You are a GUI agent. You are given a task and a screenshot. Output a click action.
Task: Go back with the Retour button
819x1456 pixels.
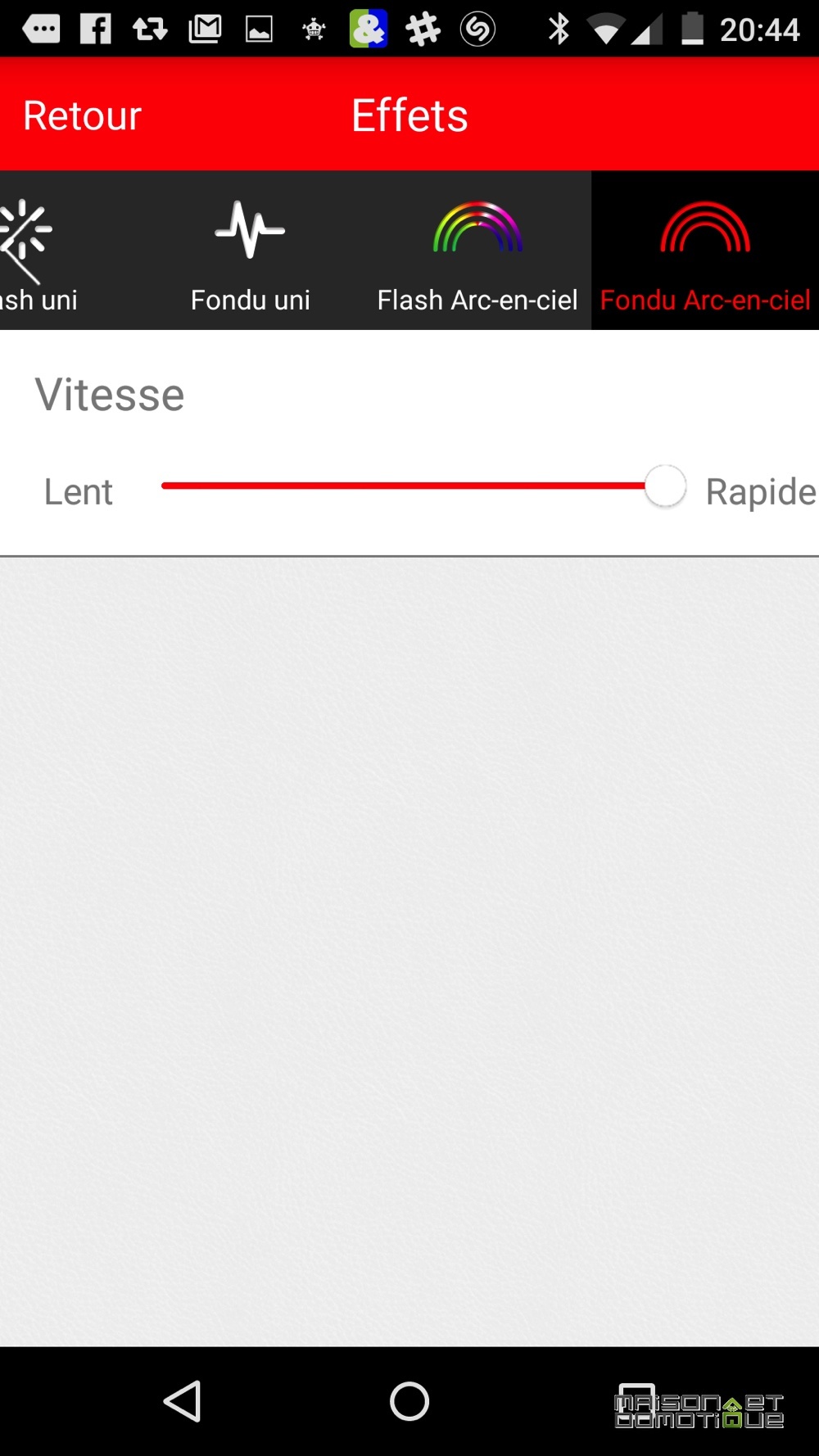(x=82, y=115)
